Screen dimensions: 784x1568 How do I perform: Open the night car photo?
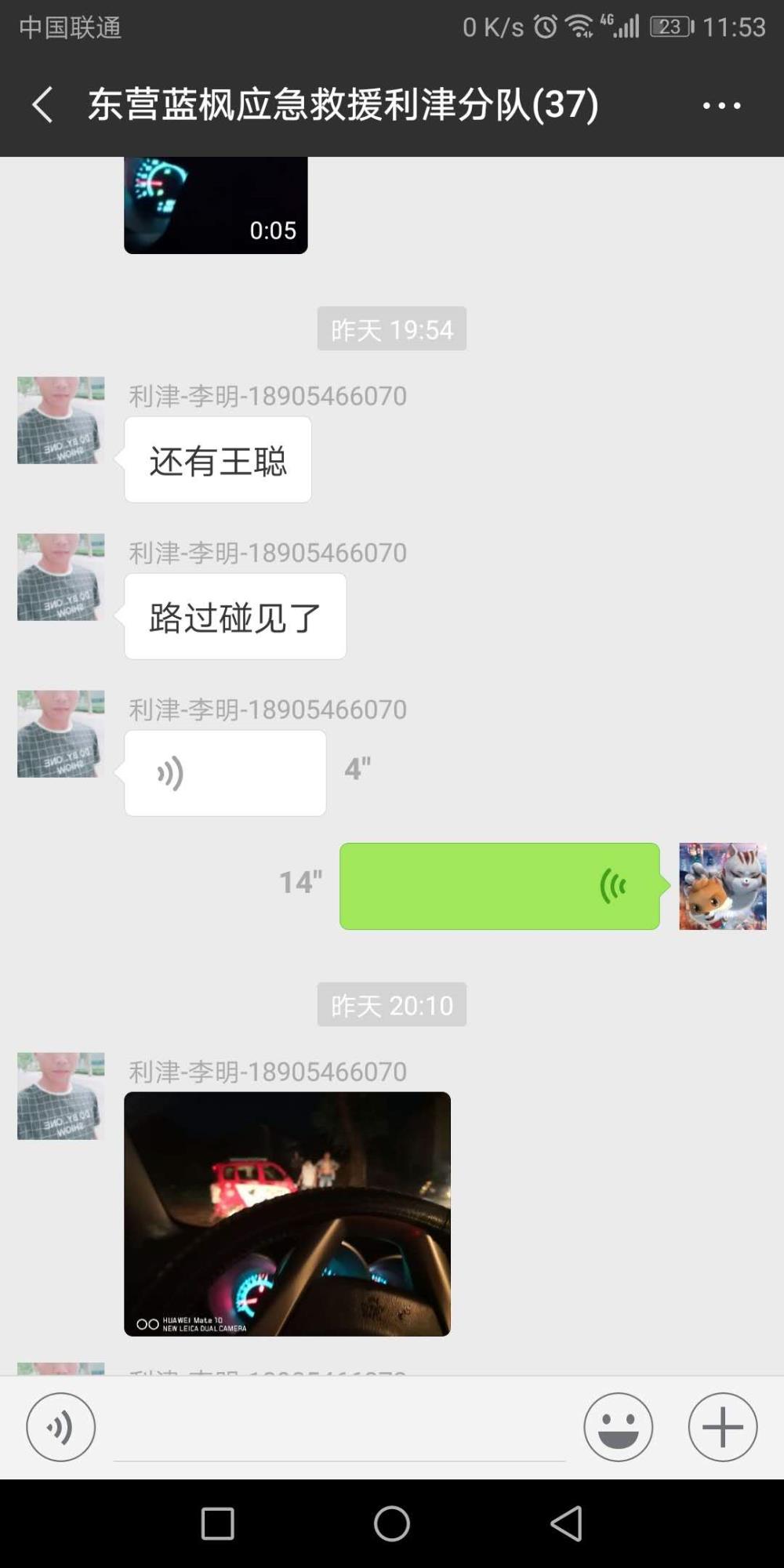pyautogui.click(x=287, y=1214)
